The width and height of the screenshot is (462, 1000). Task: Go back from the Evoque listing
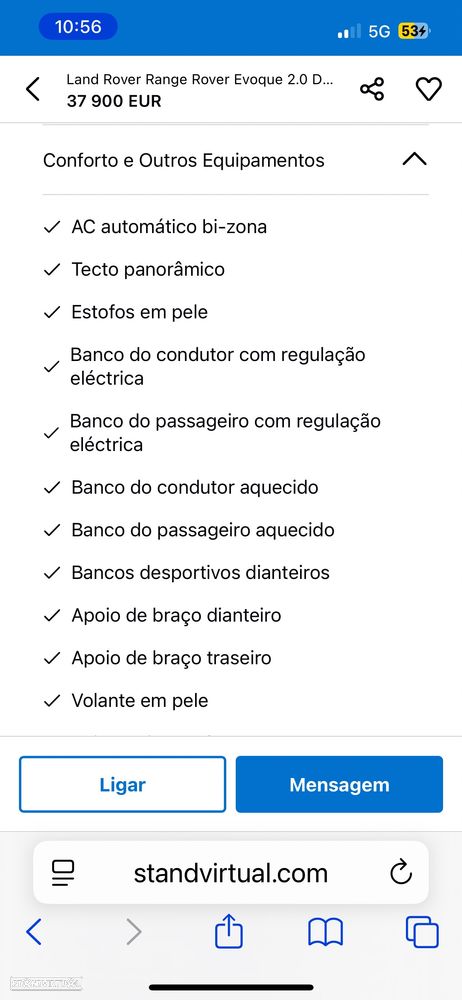33,89
